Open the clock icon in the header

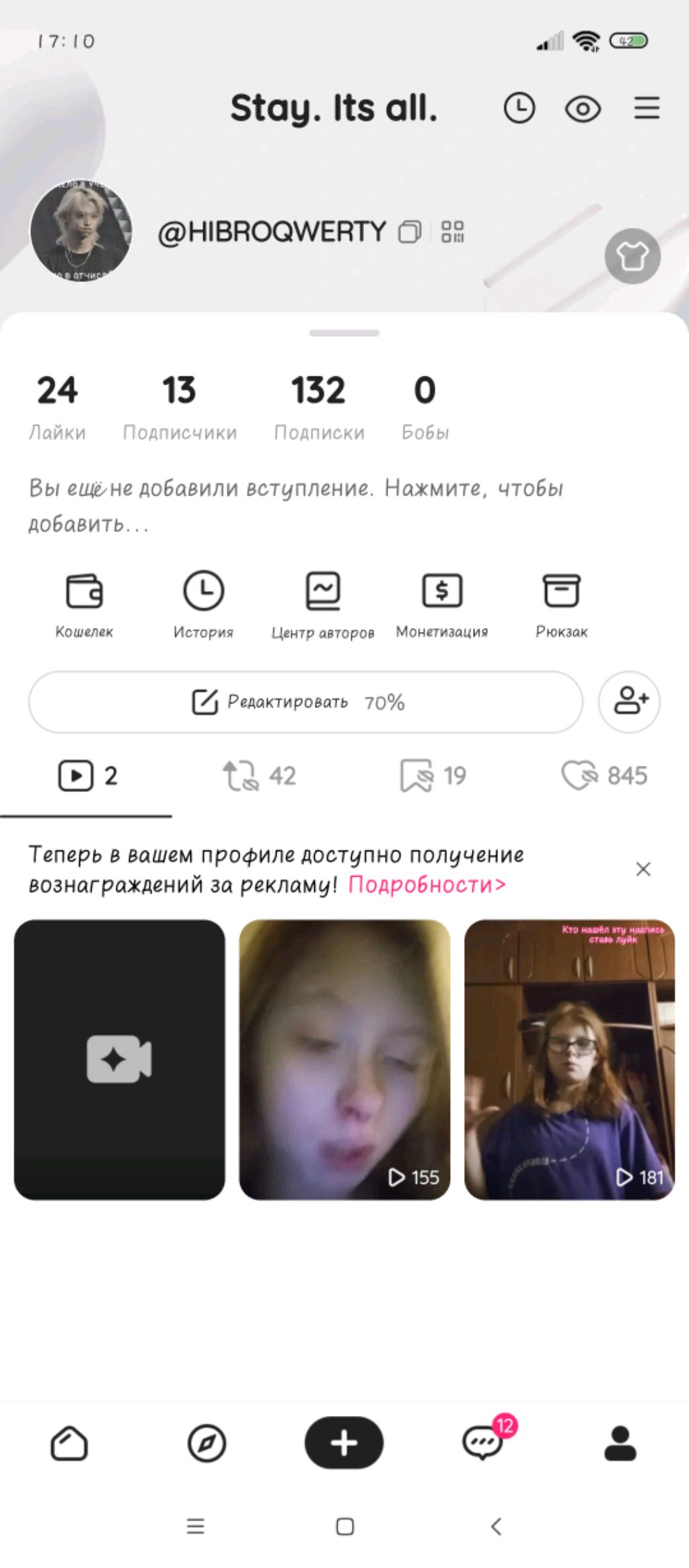(x=519, y=108)
